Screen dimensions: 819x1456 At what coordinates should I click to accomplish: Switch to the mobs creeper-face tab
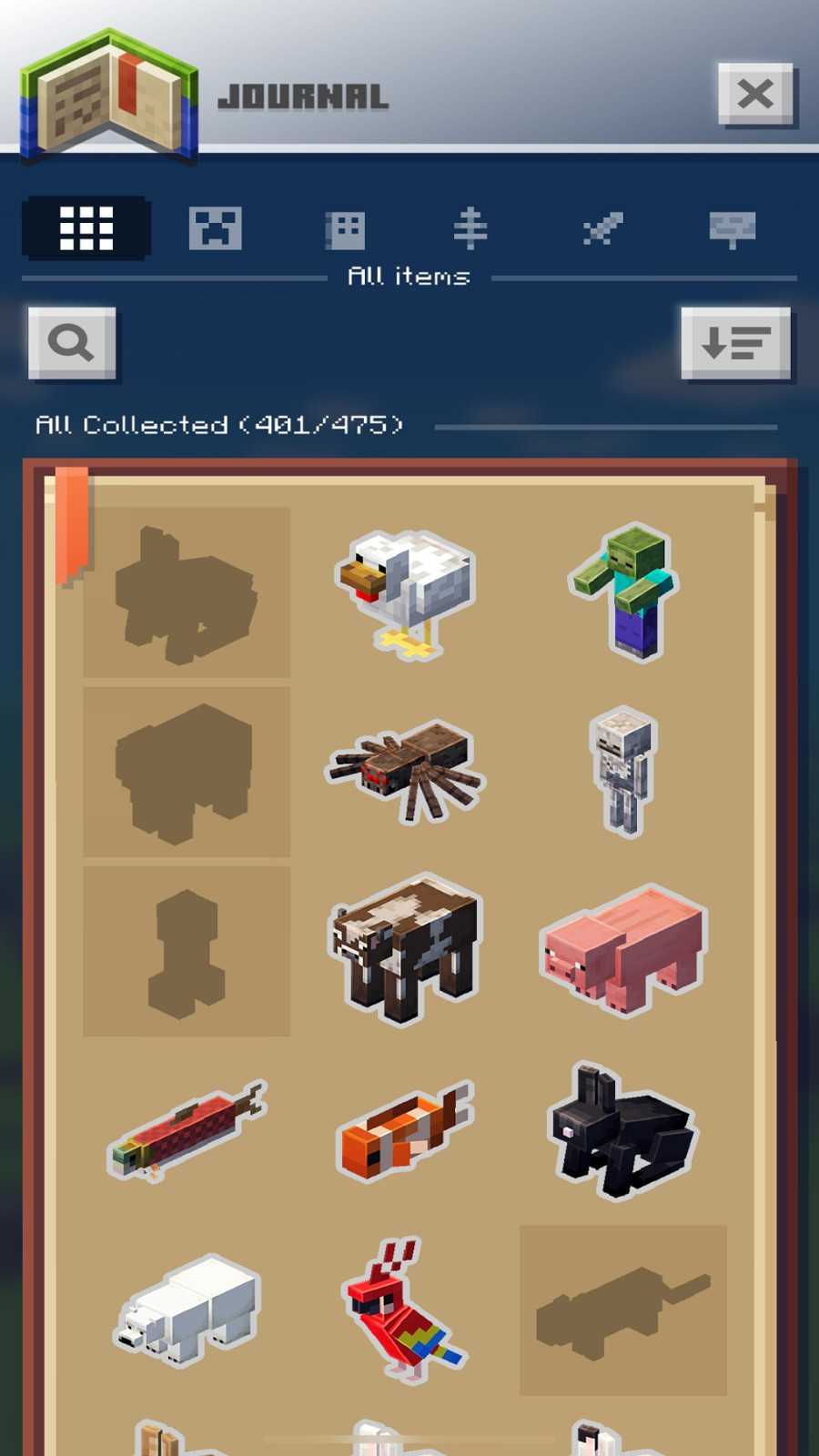[x=215, y=227]
